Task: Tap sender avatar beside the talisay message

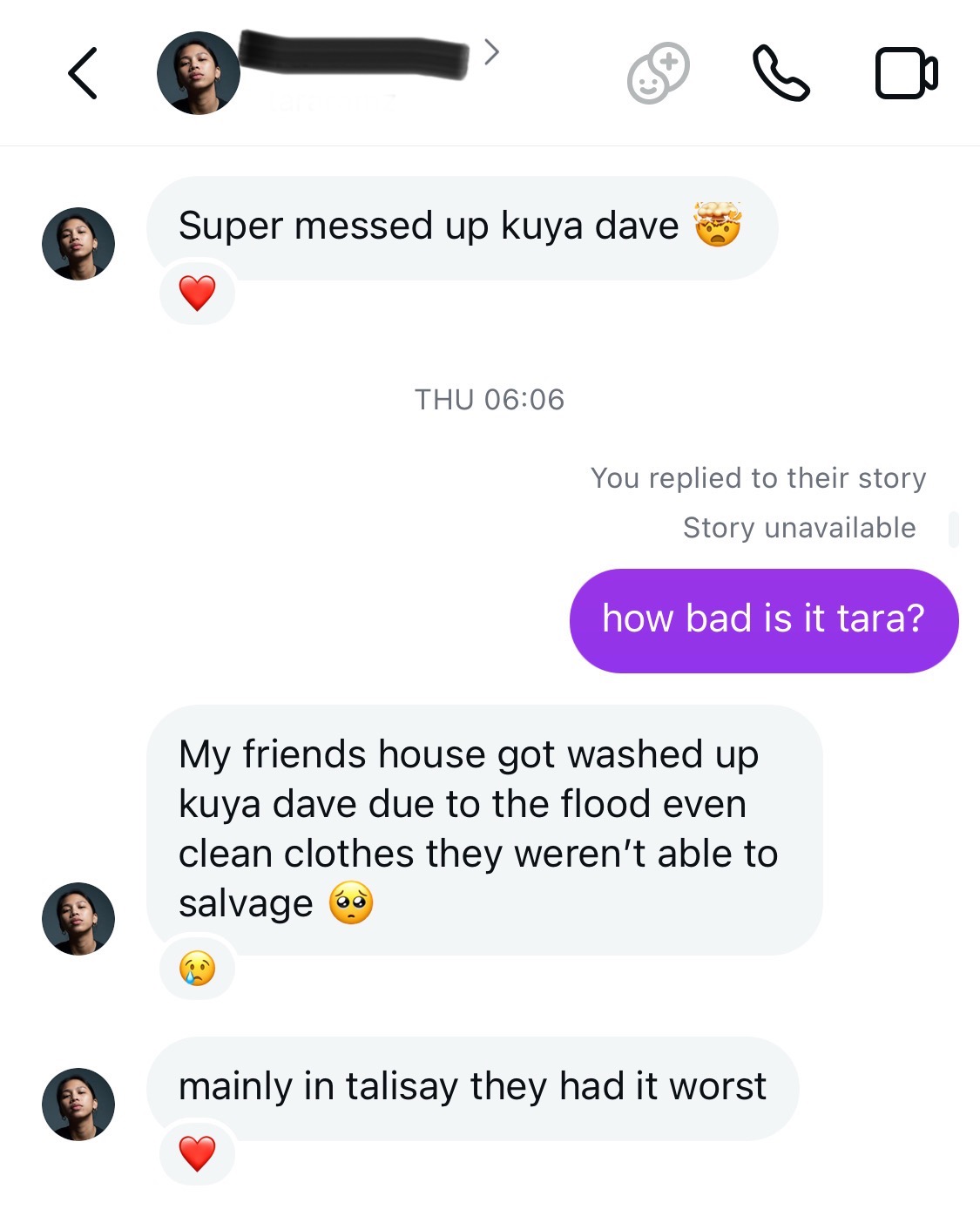Action: coord(78,1104)
